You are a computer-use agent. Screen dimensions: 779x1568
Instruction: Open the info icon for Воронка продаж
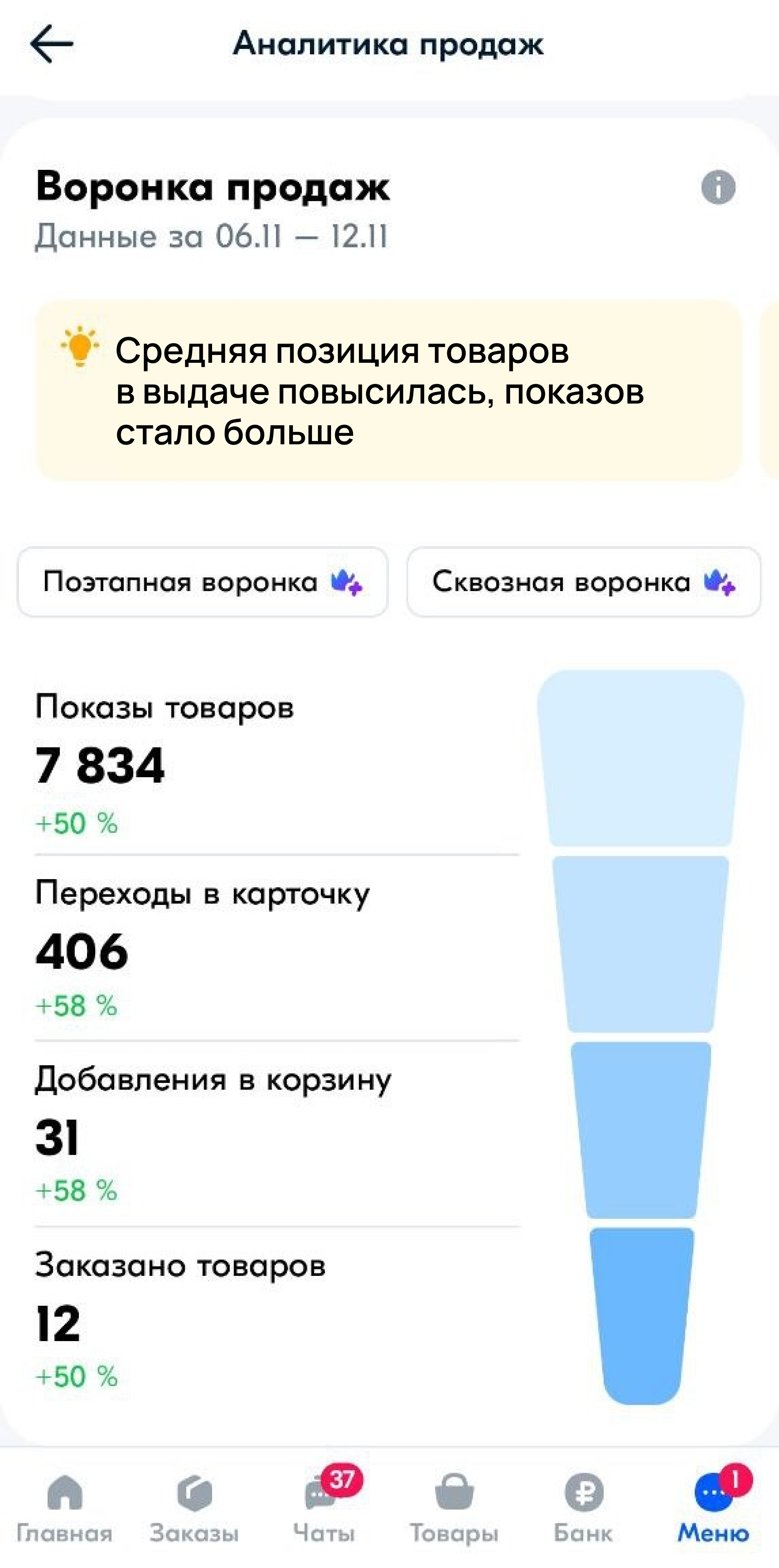[x=718, y=188]
